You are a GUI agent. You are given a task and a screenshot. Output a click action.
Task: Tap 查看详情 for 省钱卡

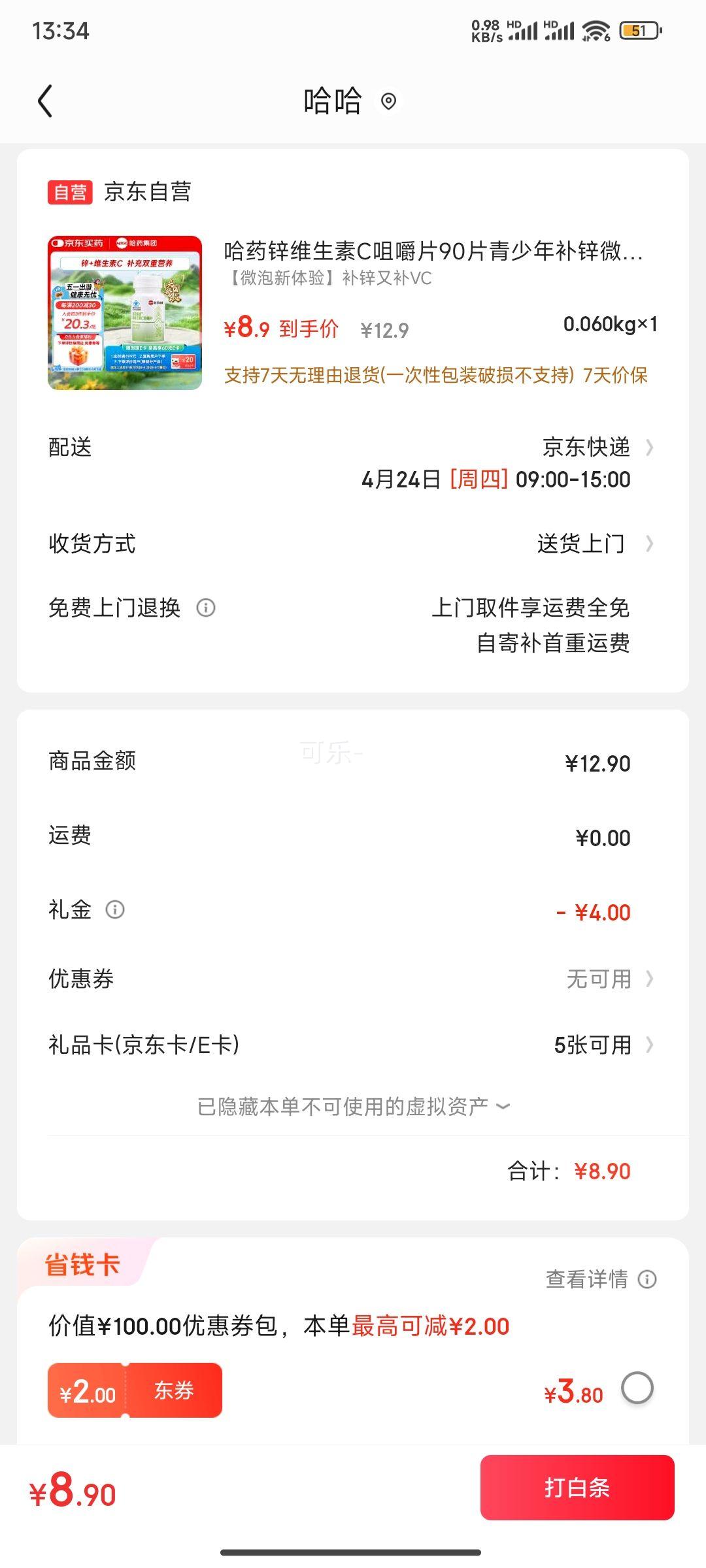point(600,1279)
